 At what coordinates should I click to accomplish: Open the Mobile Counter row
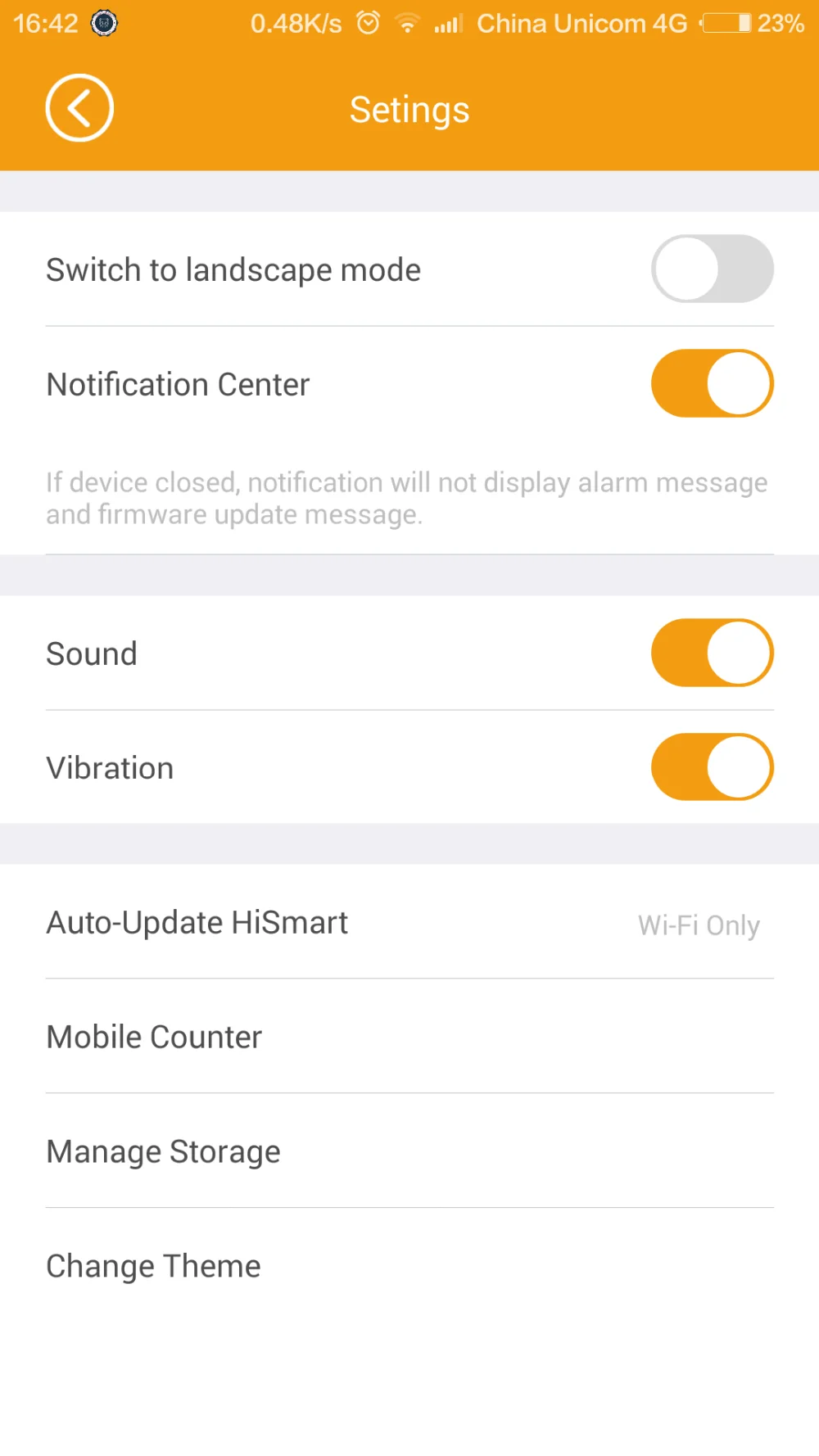[x=409, y=1037]
